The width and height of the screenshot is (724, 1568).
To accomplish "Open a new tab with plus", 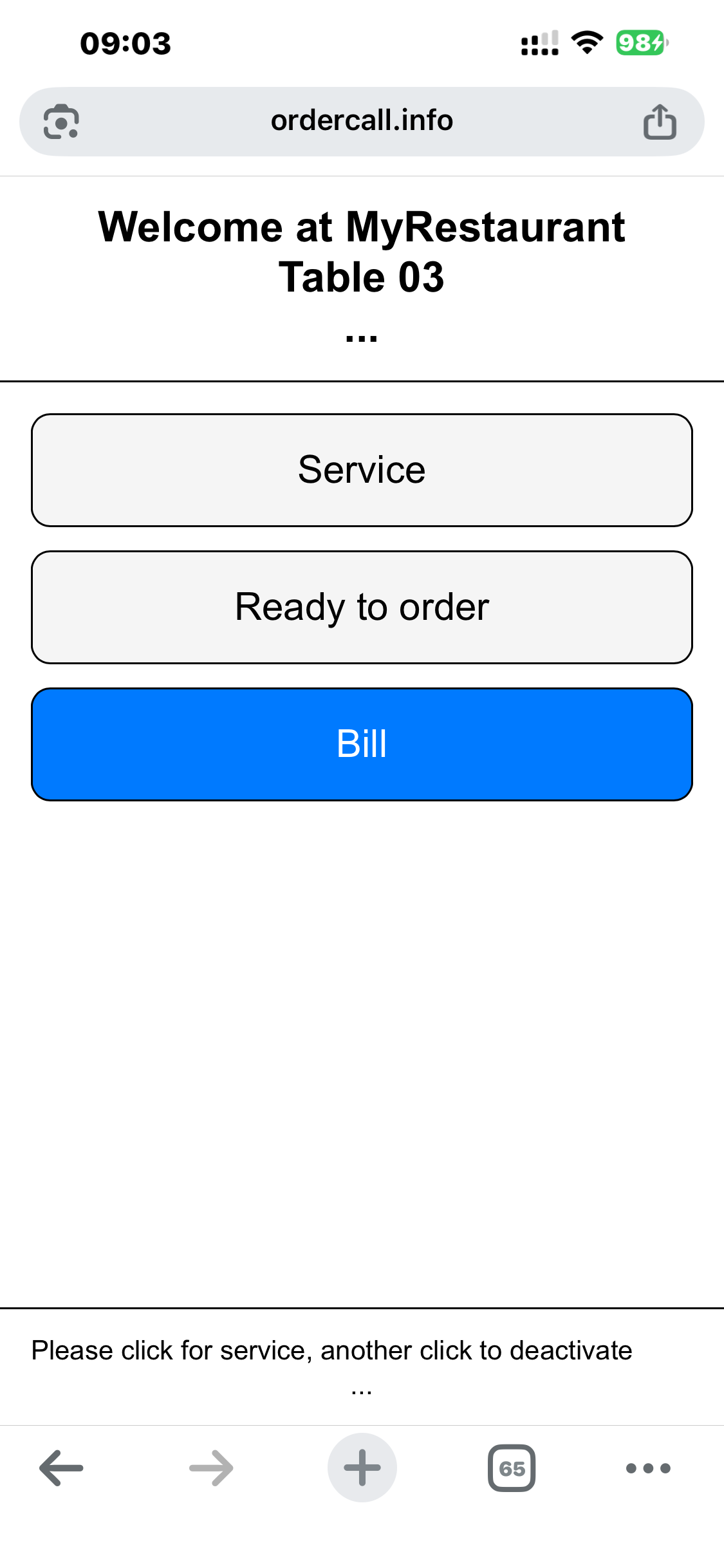I will click(x=362, y=1468).
